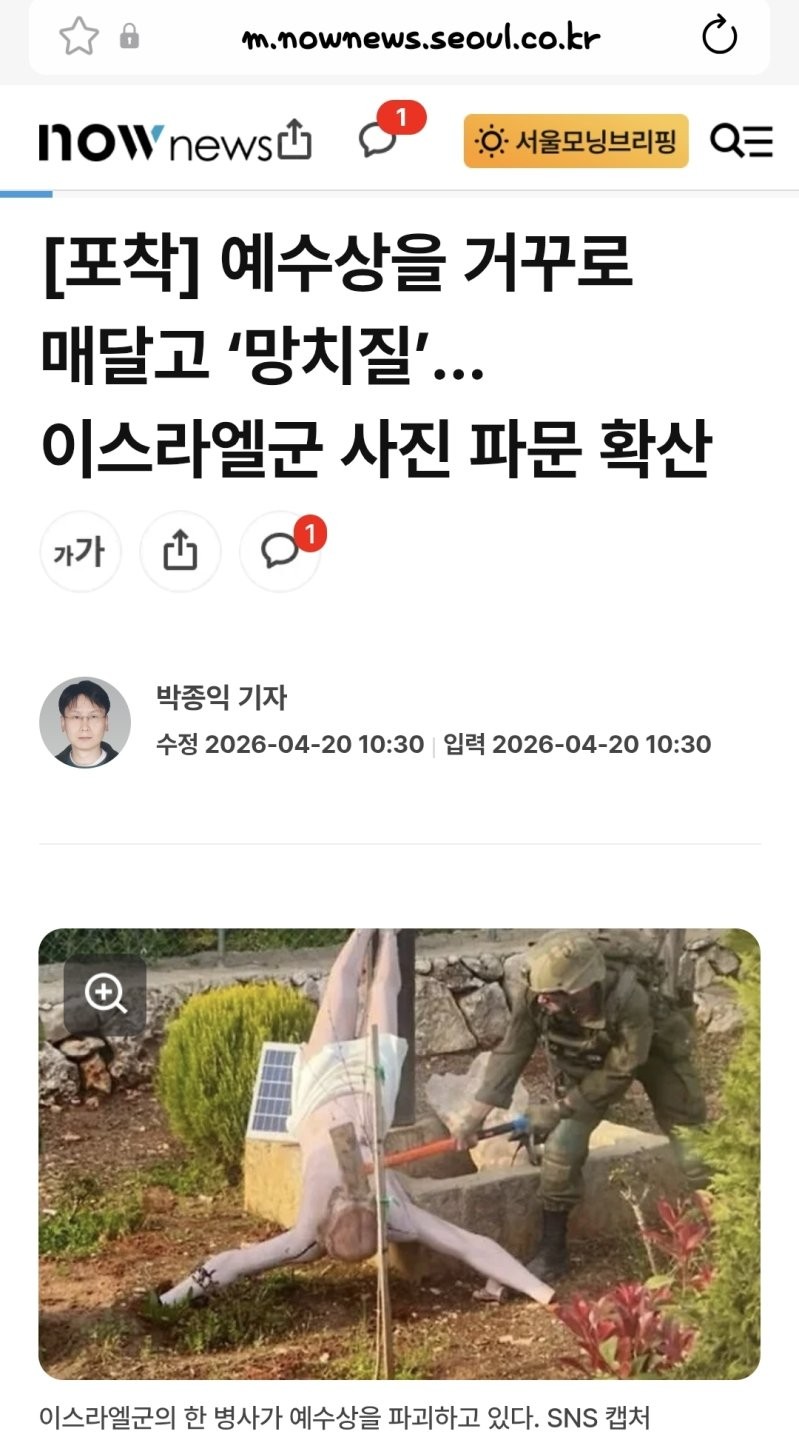The height and width of the screenshot is (1440, 799).
Task: Open the m.nownews.seoul.co.kr address bar
Action: [420, 38]
